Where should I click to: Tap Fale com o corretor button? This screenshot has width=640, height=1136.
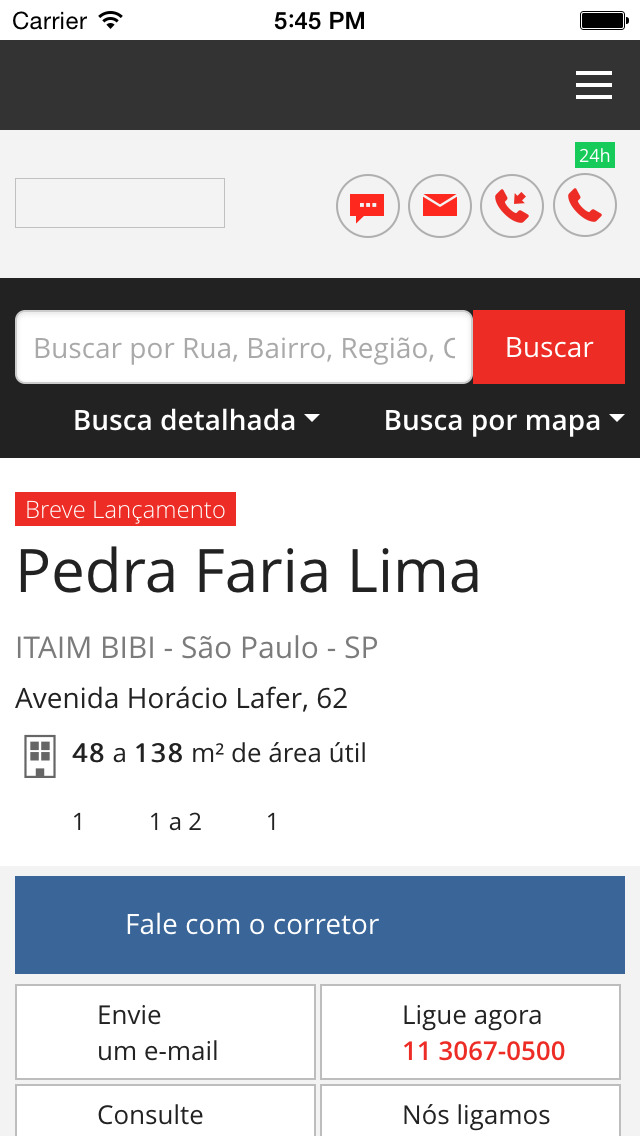coord(320,924)
